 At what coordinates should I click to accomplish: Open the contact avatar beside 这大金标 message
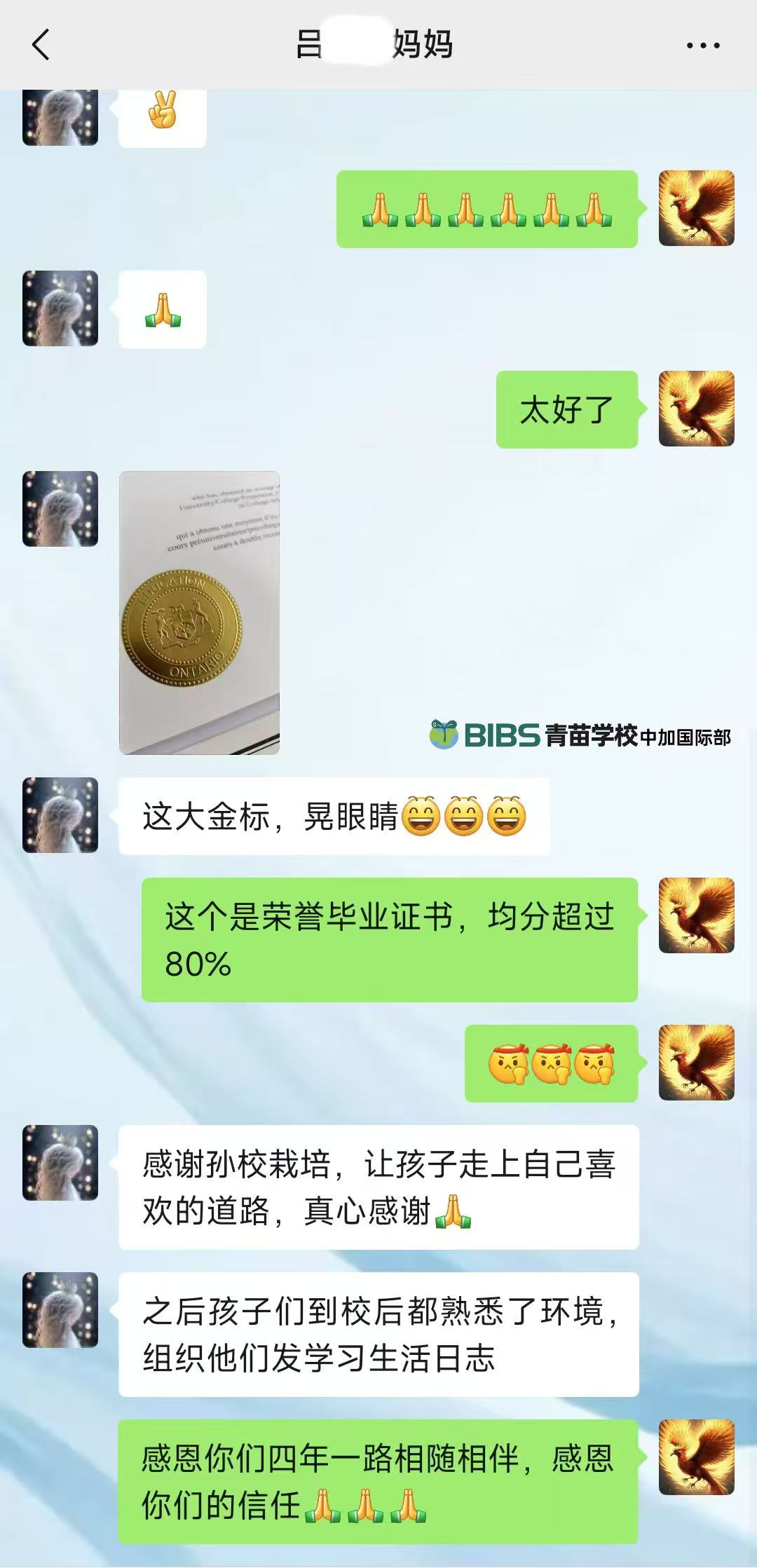pos(60,814)
